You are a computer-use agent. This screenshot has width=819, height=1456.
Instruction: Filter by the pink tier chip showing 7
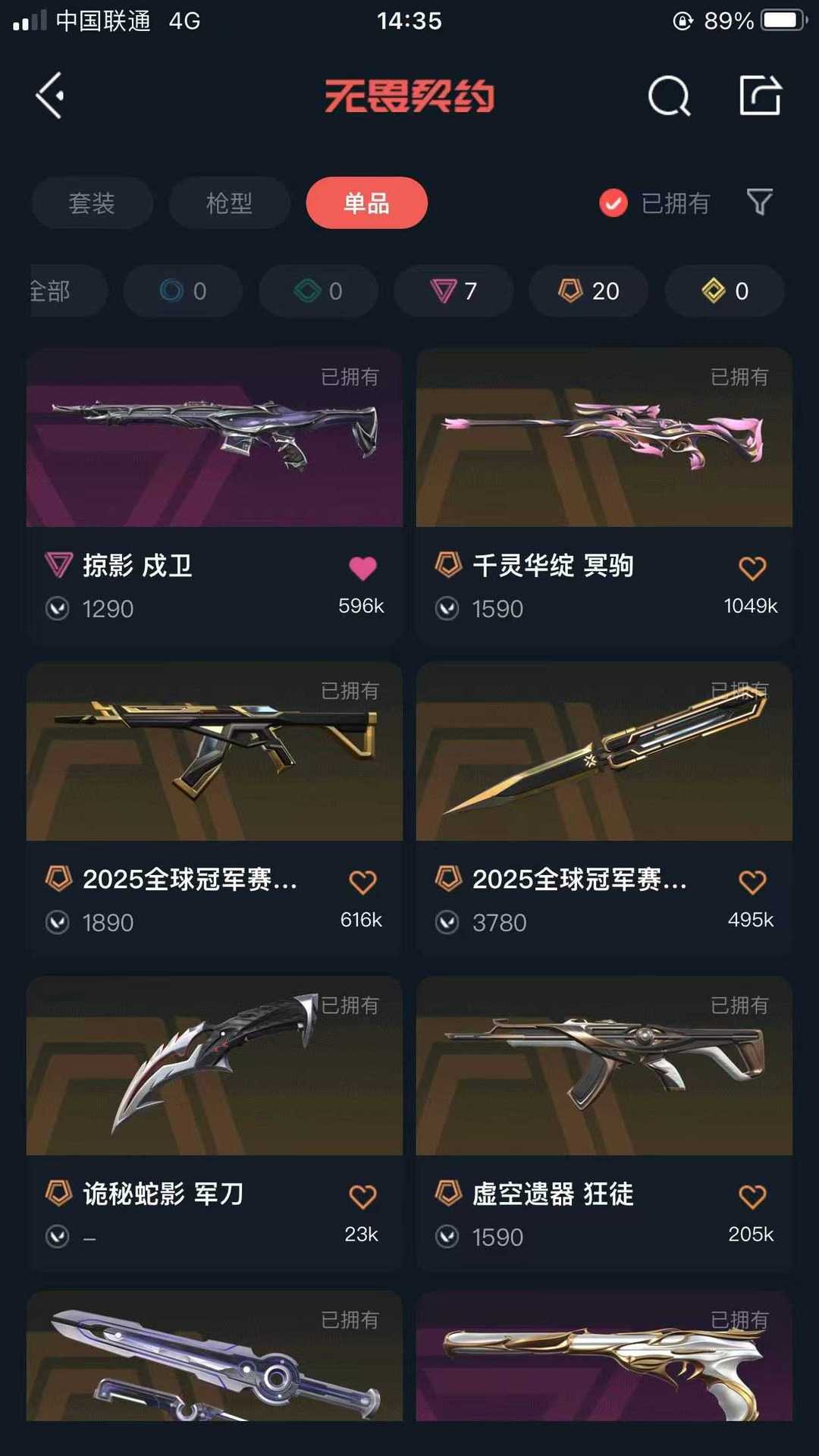[x=453, y=290]
